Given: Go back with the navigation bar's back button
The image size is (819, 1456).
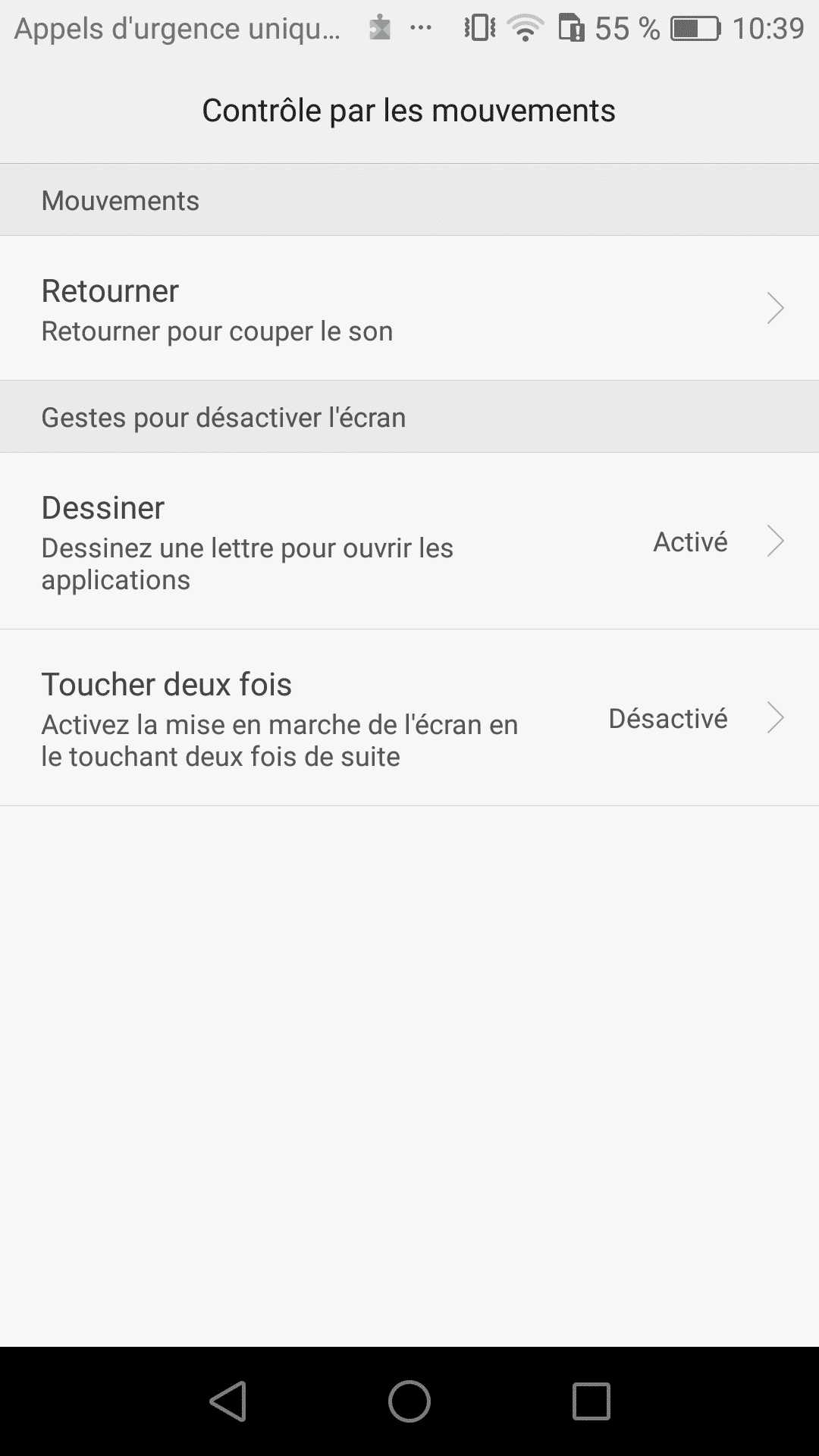Looking at the screenshot, I should tap(228, 1401).
